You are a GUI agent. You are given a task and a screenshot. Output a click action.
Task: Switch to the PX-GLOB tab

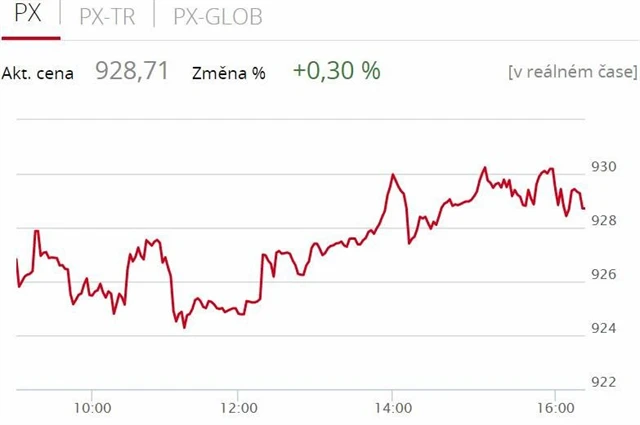coord(218,16)
